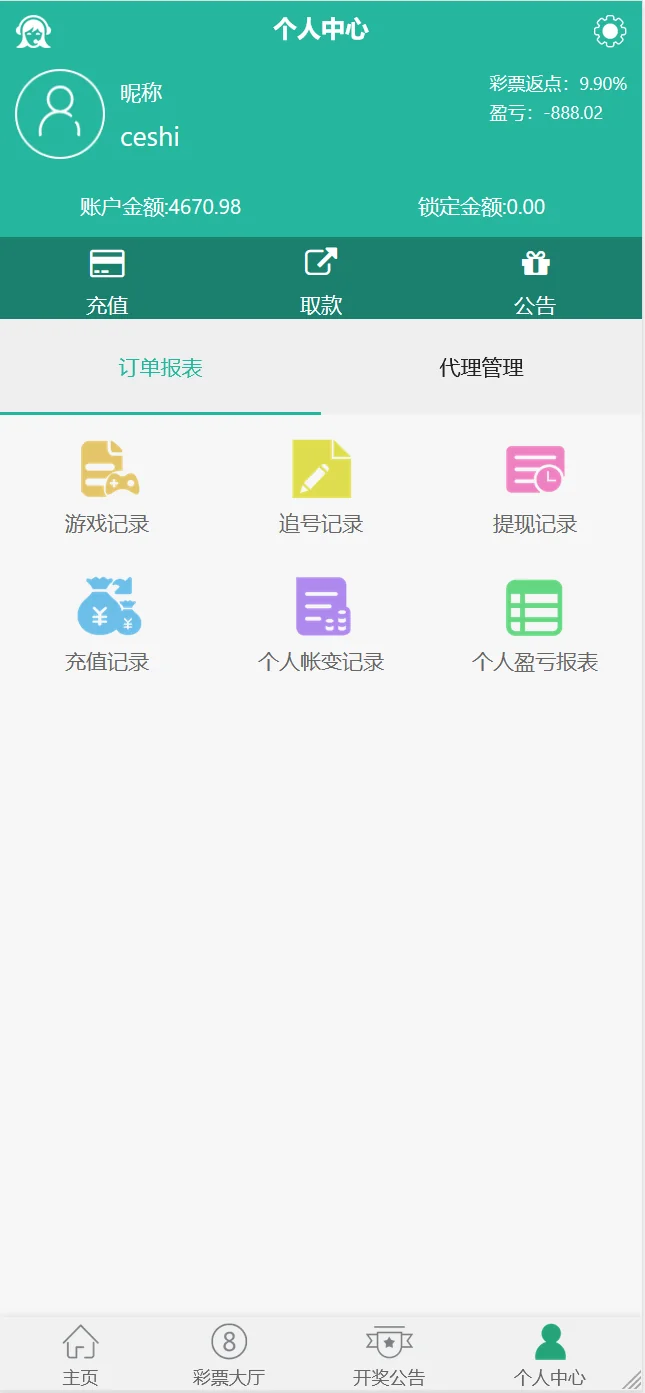Go to 主页 home tab

[x=80, y=1354]
